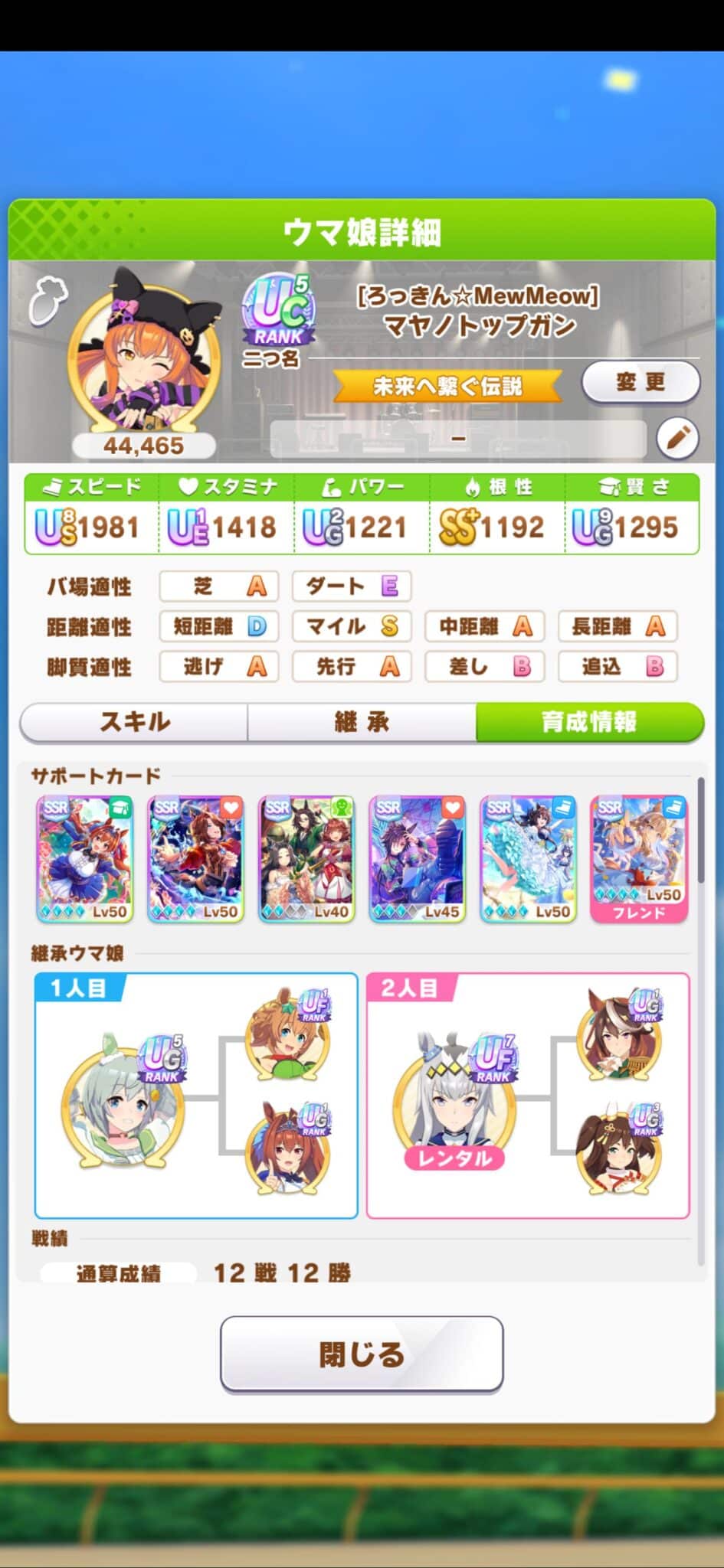724x1568 pixels.
Task: Open the フレンド support card Lv50
Action: point(638,858)
